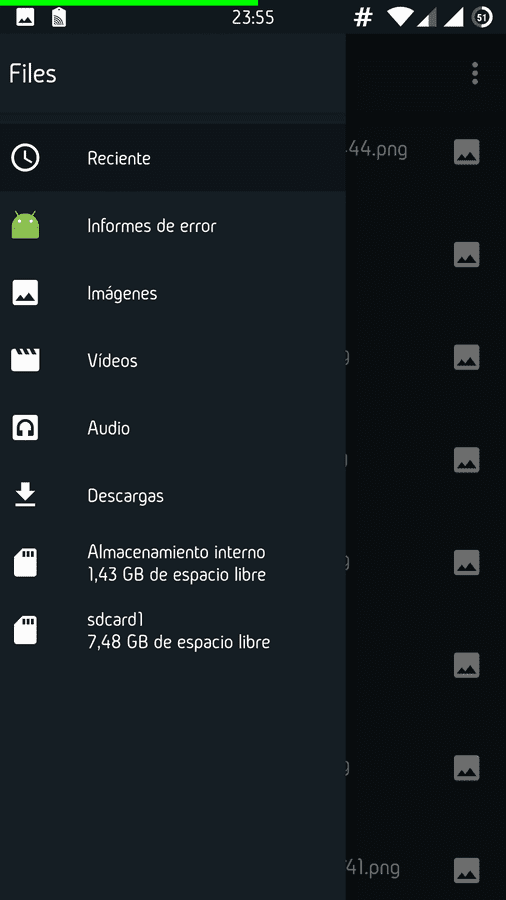Select Informes de error in drawer
Image resolution: width=506 pixels, height=900 pixels.
pos(173,226)
